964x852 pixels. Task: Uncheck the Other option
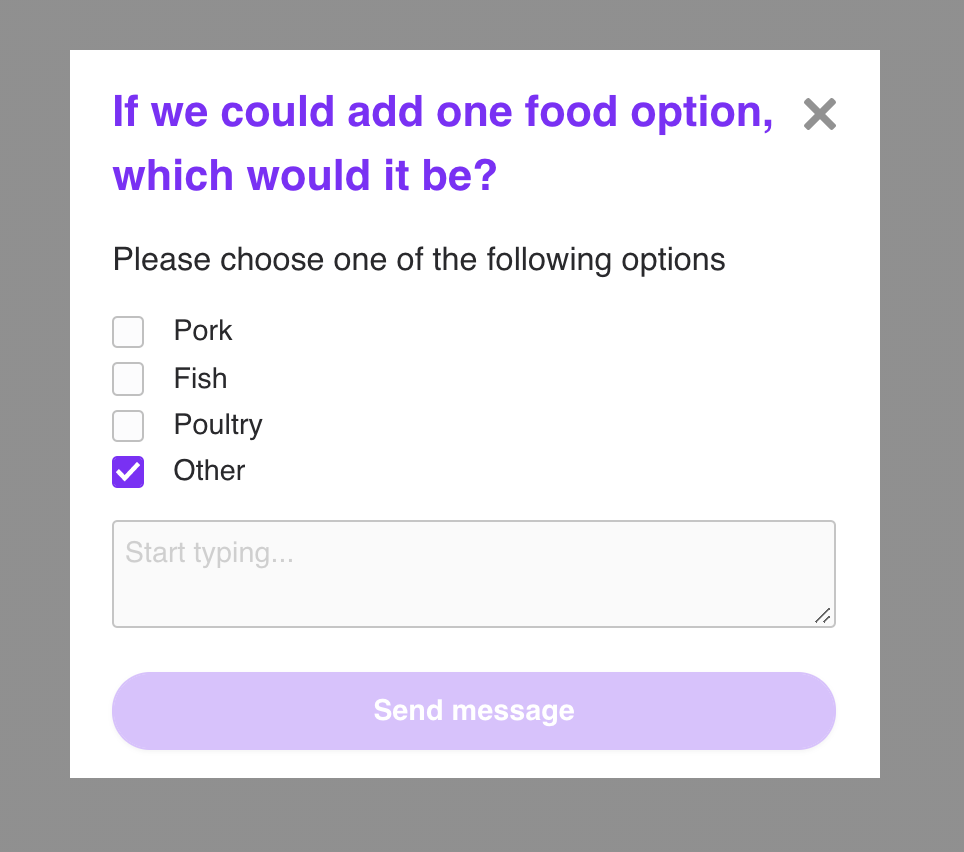click(x=128, y=472)
